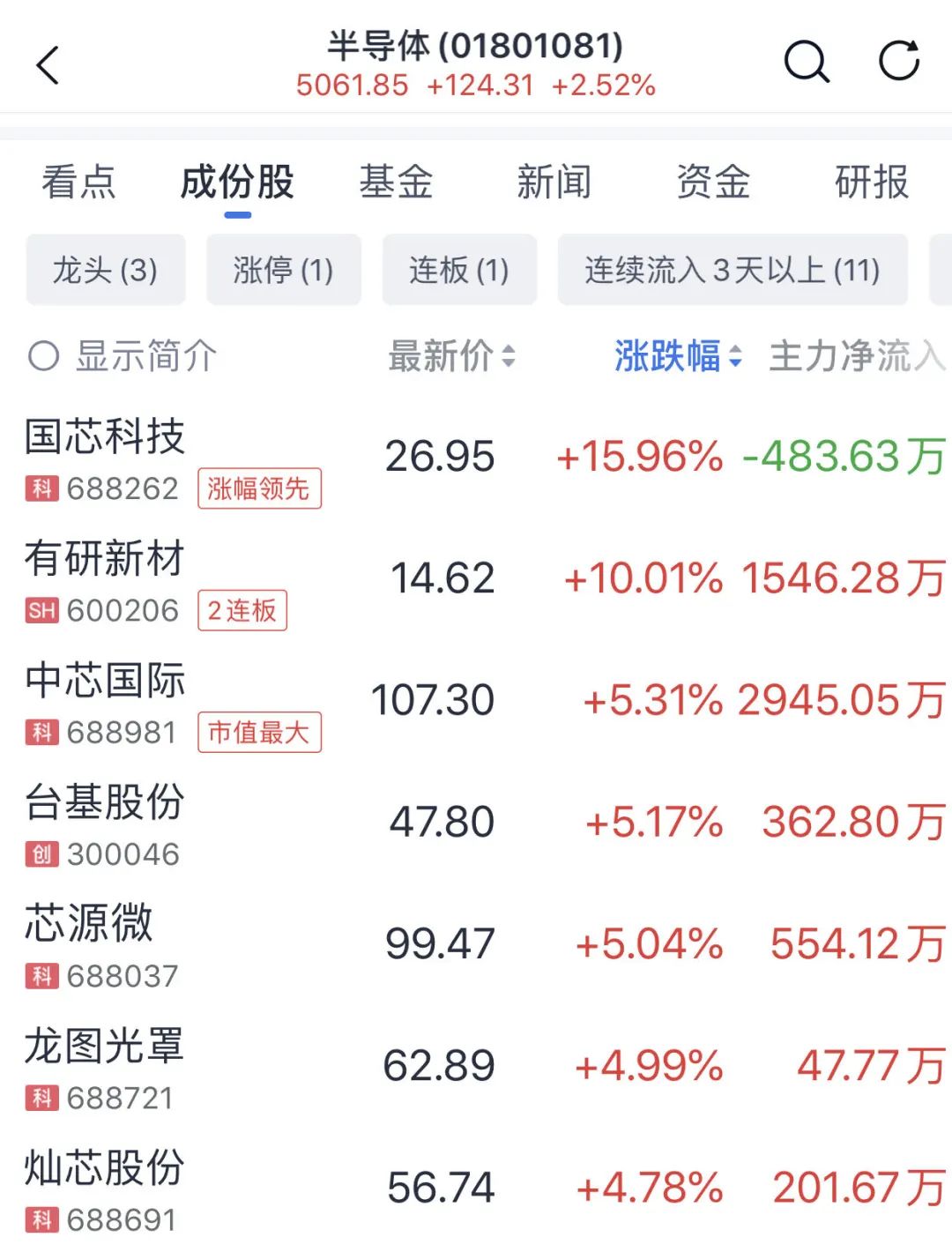
Task: Refresh the semiconductor sector data
Action: pyautogui.click(x=899, y=61)
